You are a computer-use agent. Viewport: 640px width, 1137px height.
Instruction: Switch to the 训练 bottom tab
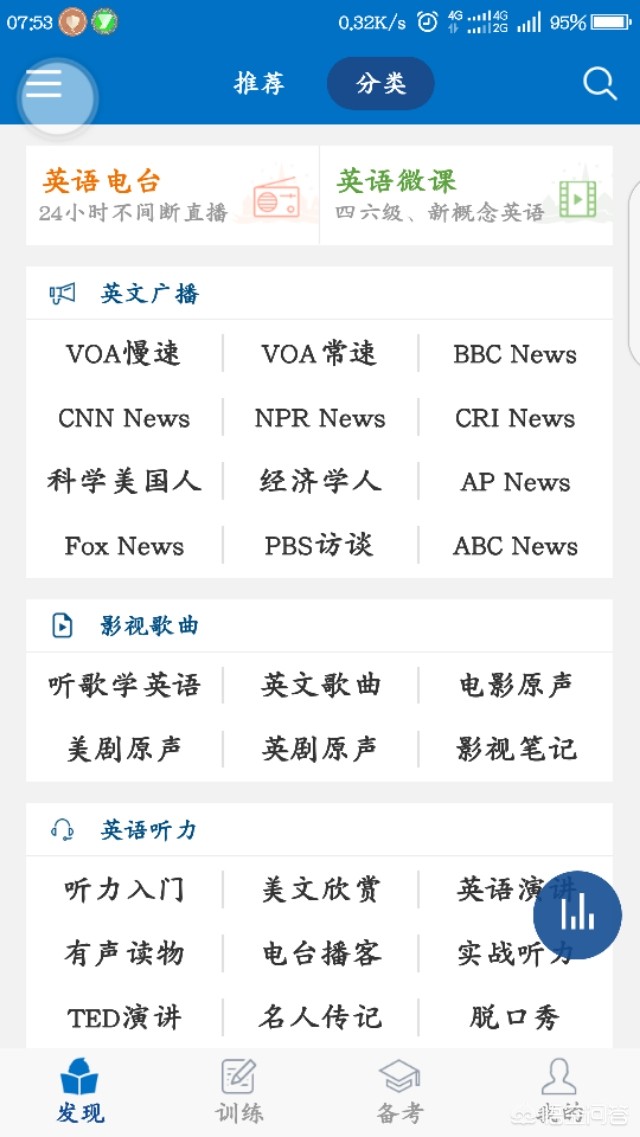point(239,1091)
